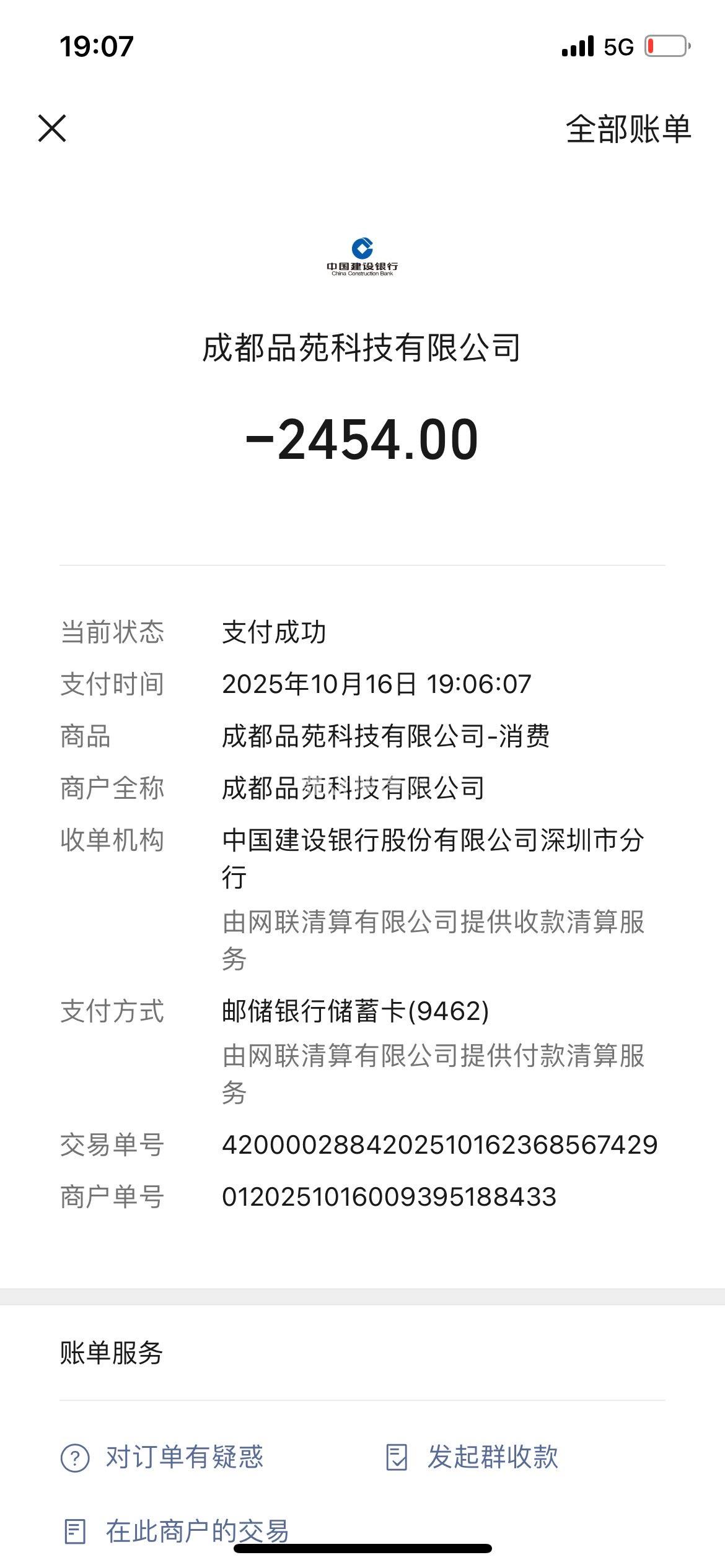
Task: Tap 对订单有疑惑 for order help
Action: point(162,1457)
